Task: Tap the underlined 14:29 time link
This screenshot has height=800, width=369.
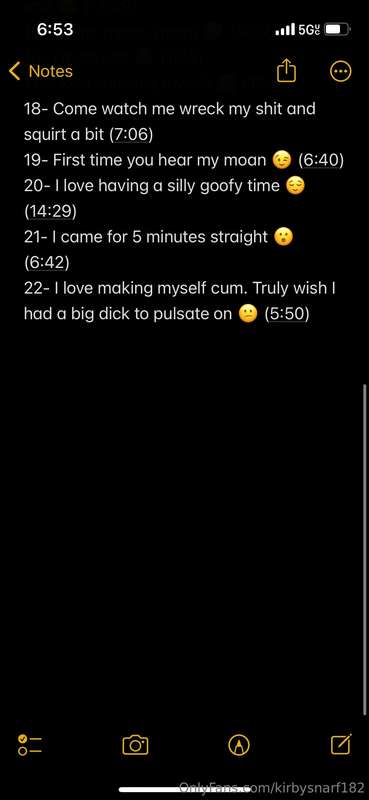Action: click(x=50, y=210)
